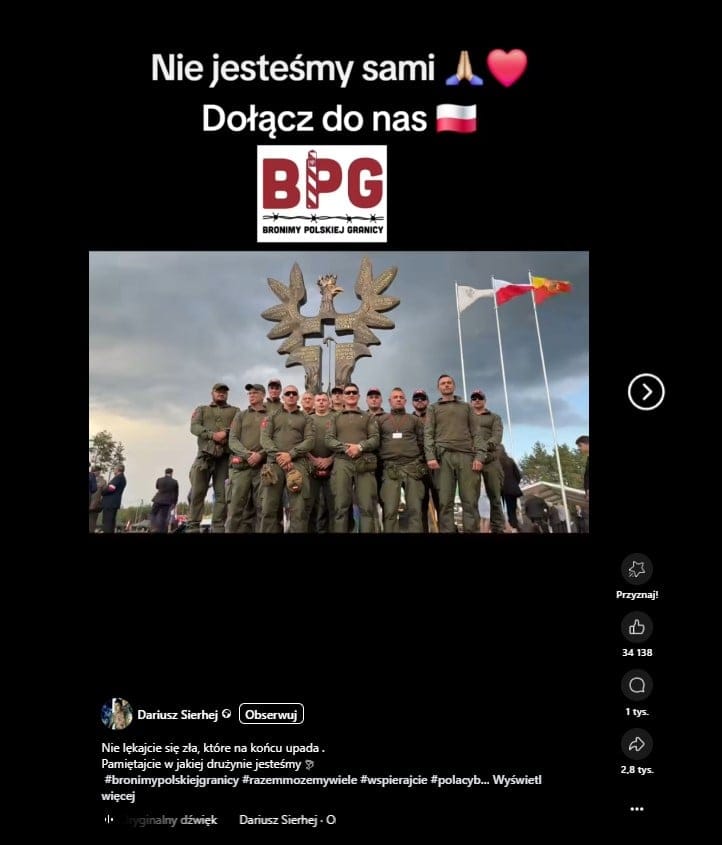Expand the caption with Wyświetl więcej

517,779
